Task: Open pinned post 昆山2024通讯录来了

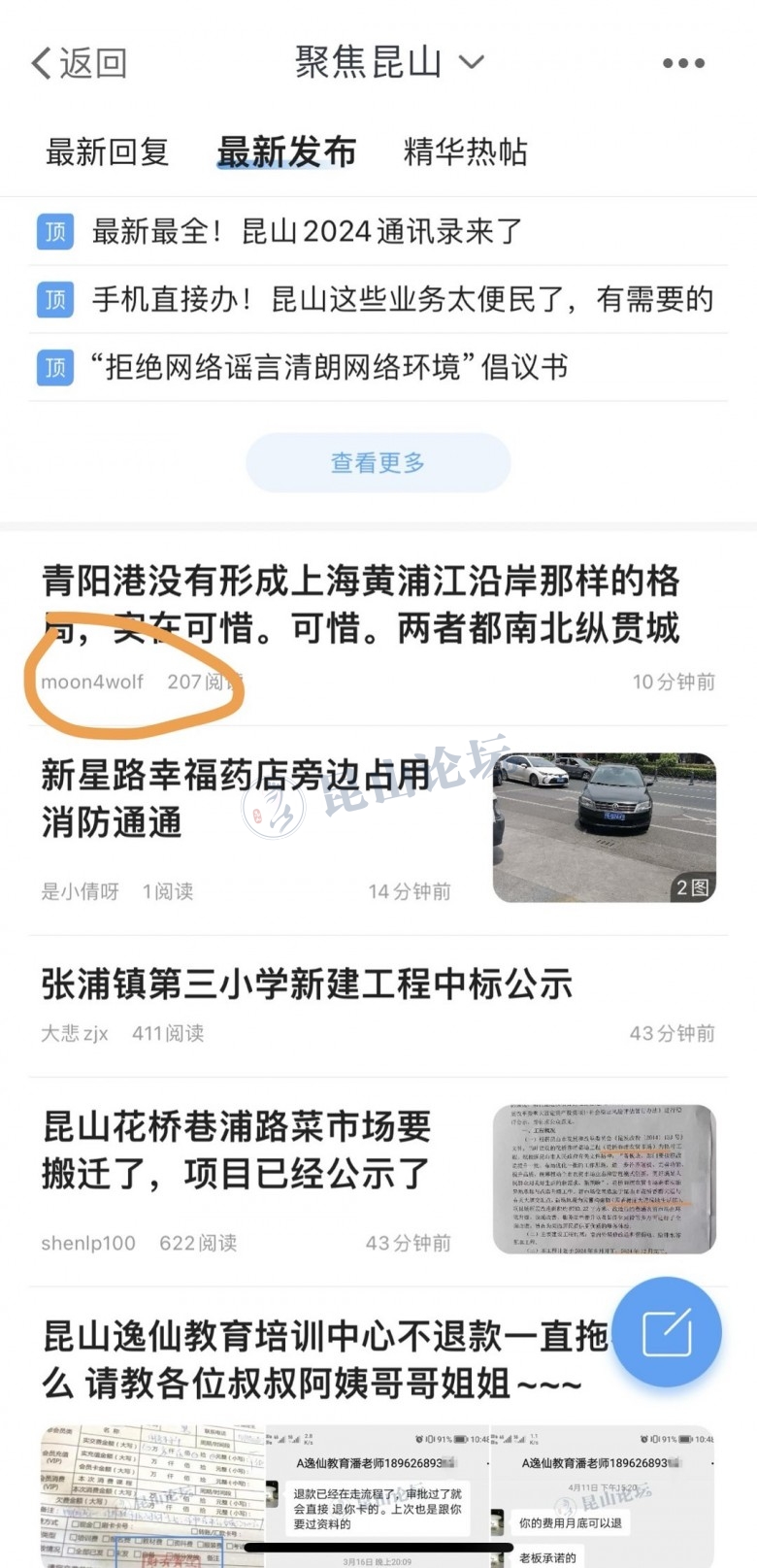Action: (x=307, y=232)
